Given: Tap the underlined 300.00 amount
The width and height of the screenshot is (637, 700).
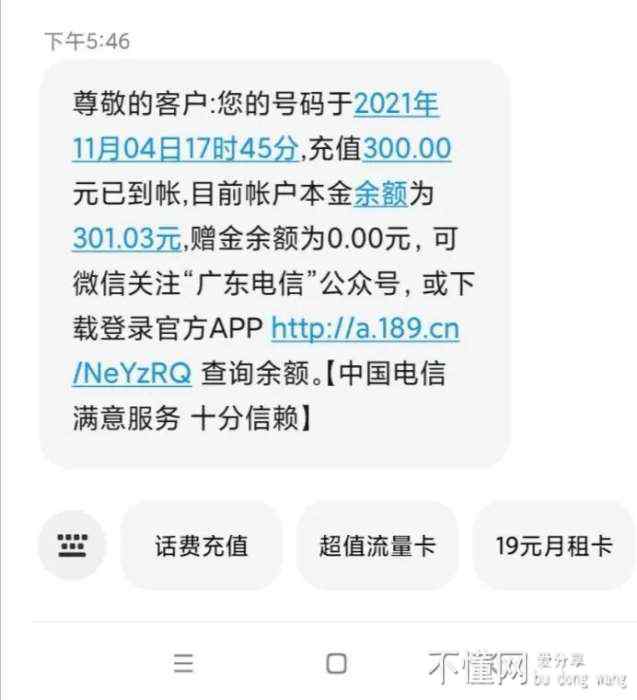Looking at the screenshot, I should point(407,150).
